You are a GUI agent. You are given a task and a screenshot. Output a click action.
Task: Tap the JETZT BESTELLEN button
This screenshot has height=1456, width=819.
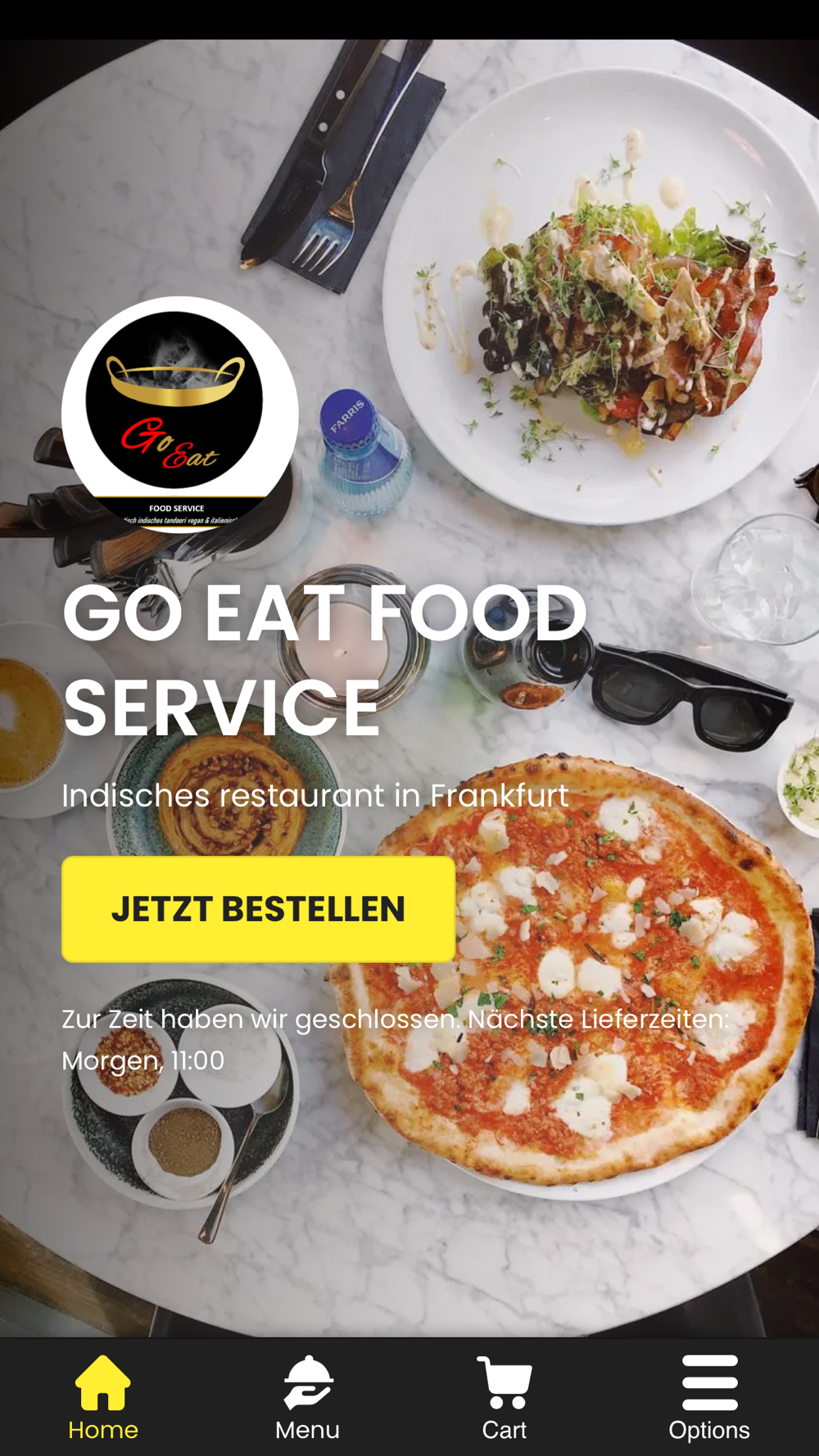(258, 909)
